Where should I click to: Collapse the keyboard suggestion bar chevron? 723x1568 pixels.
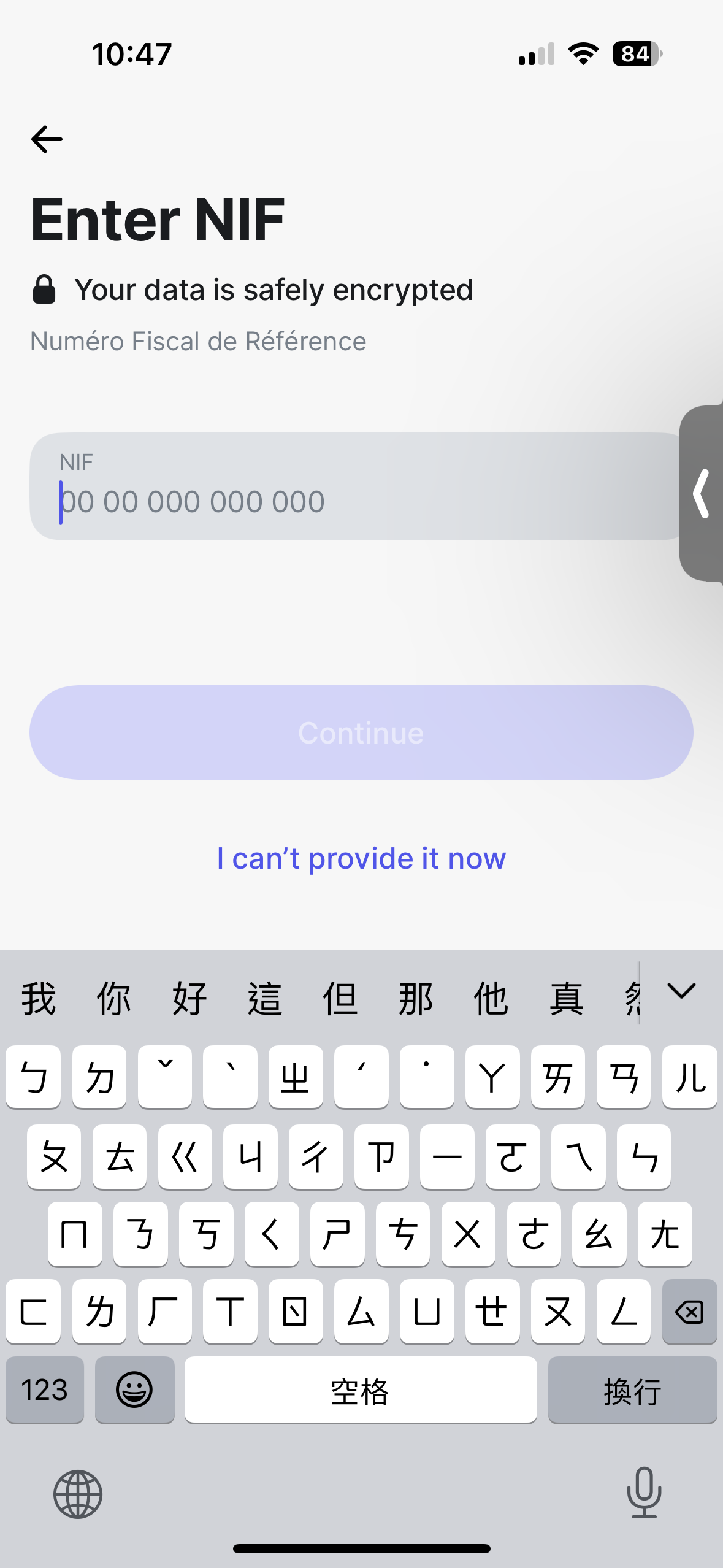[x=680, y=990]
